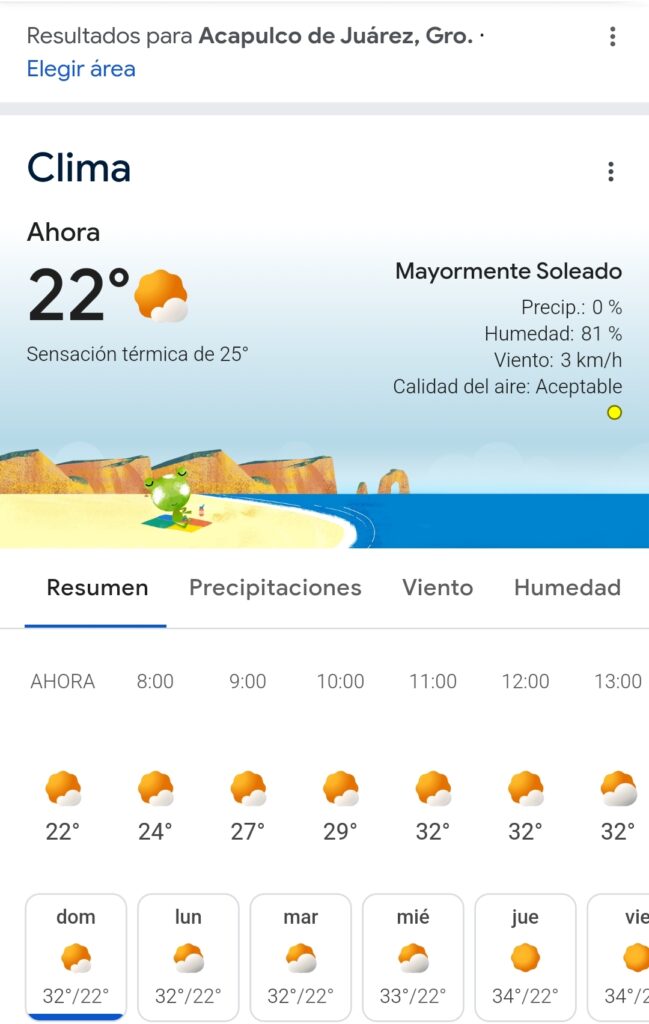Show the Viento tab
This screenshot has width=649, height=1024.
point(437,588)
